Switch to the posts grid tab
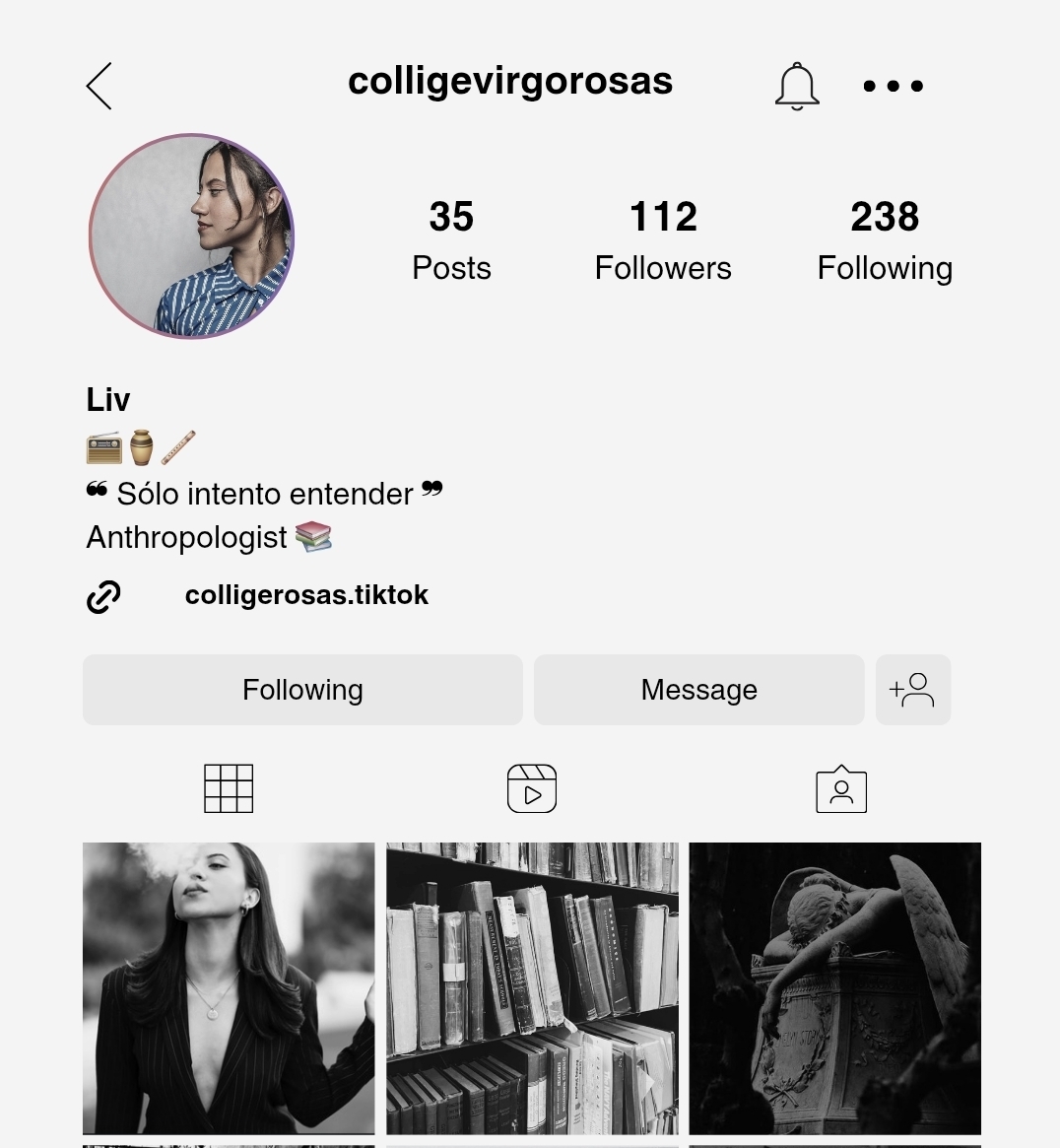 [229, 788]
